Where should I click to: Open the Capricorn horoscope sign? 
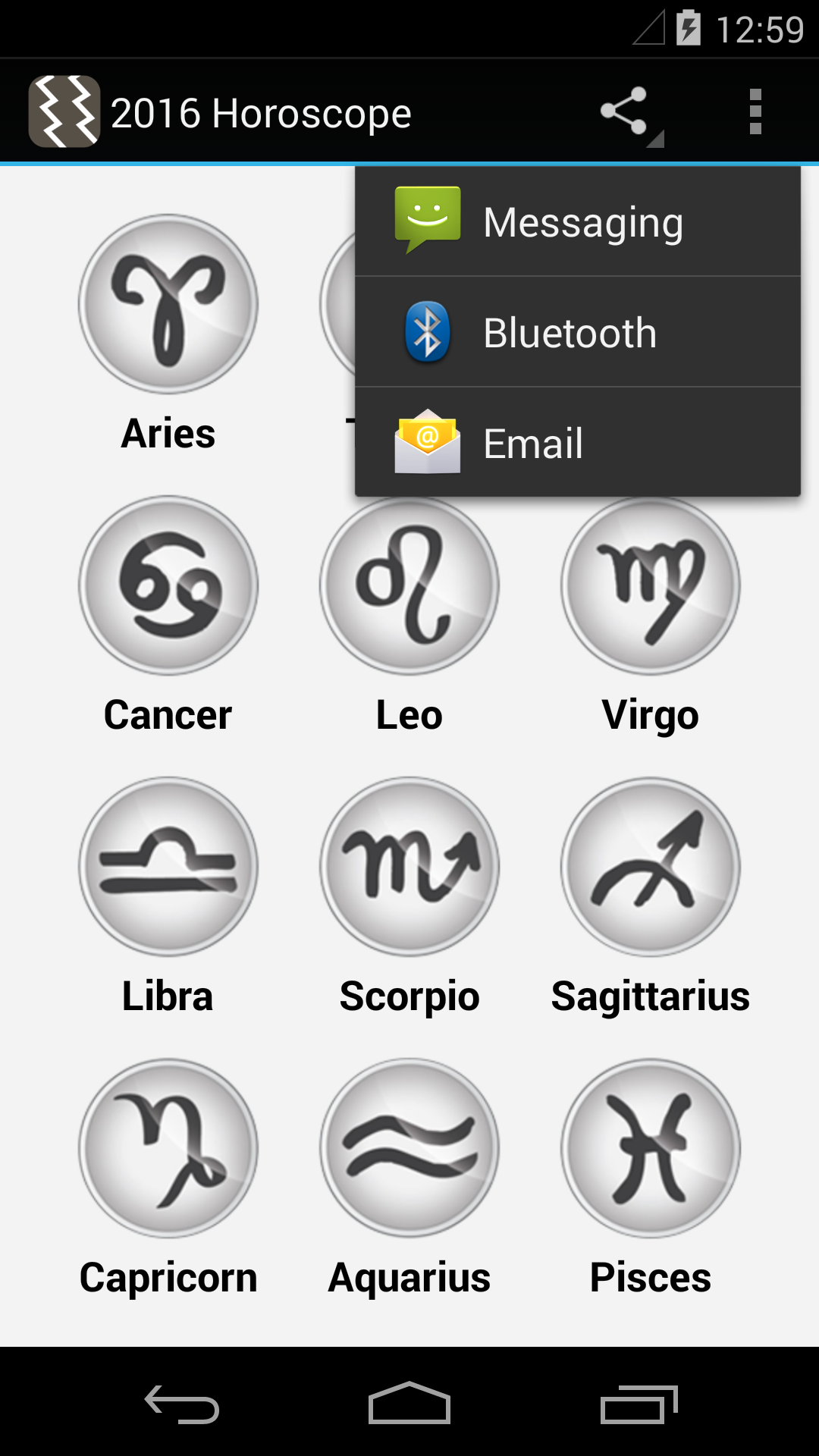click(168, 1147)
